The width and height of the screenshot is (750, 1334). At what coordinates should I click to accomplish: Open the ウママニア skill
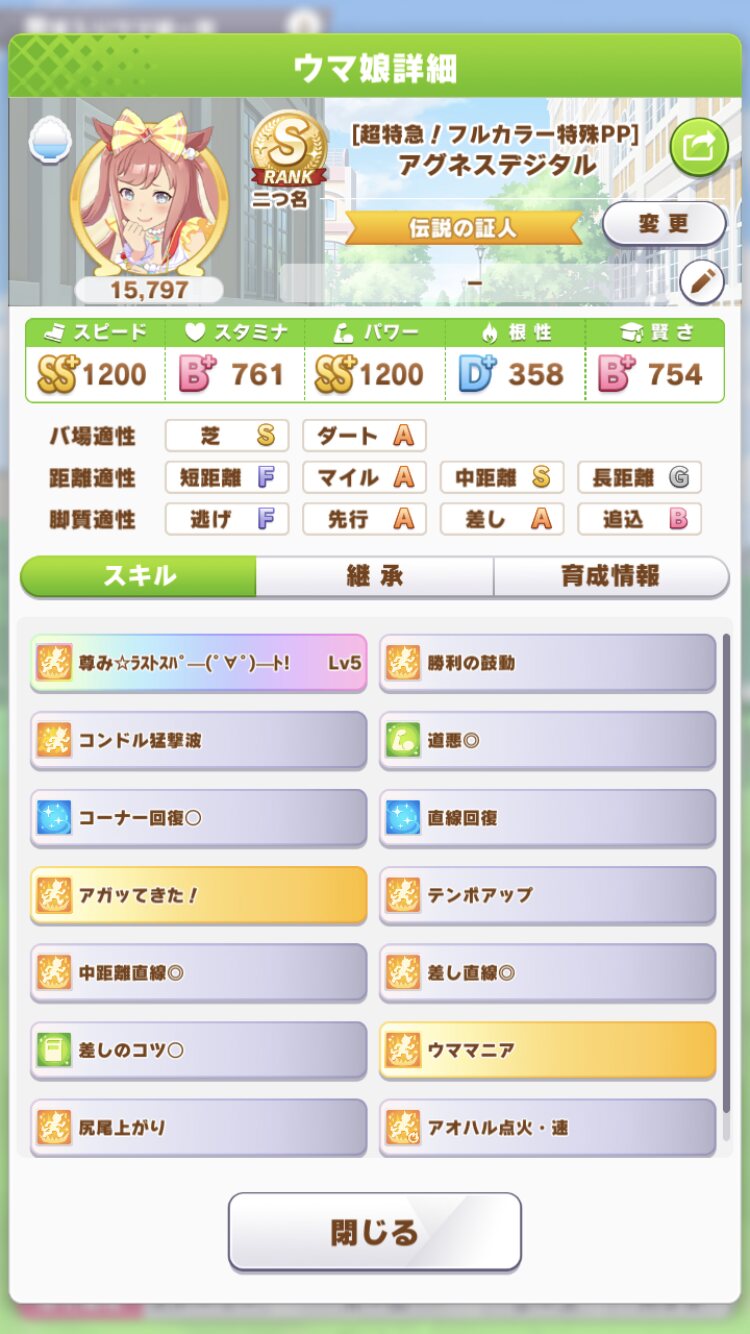point(547,1050)
